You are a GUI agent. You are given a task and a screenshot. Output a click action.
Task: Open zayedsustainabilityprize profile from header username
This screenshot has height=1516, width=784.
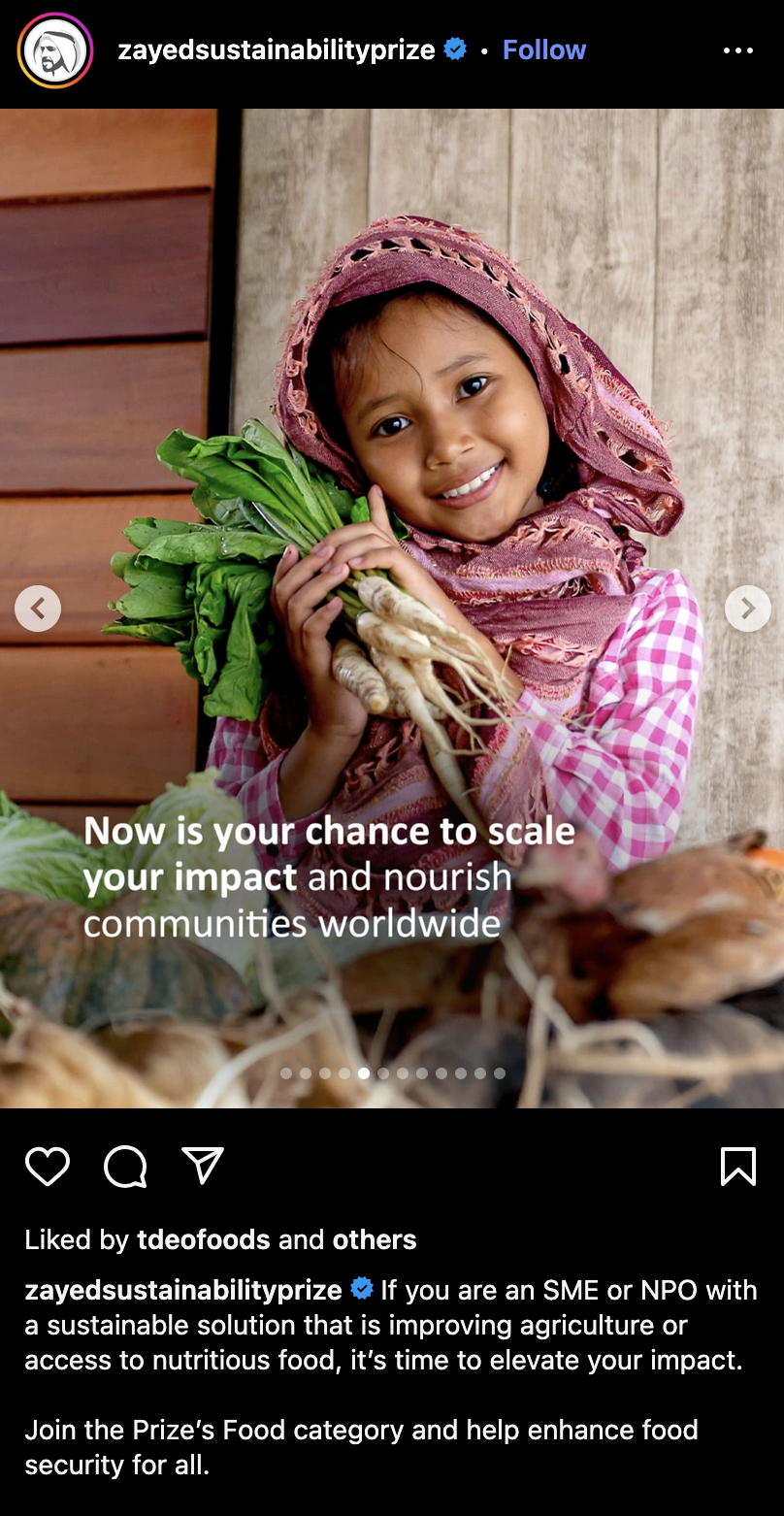click(x=276, y=50)
